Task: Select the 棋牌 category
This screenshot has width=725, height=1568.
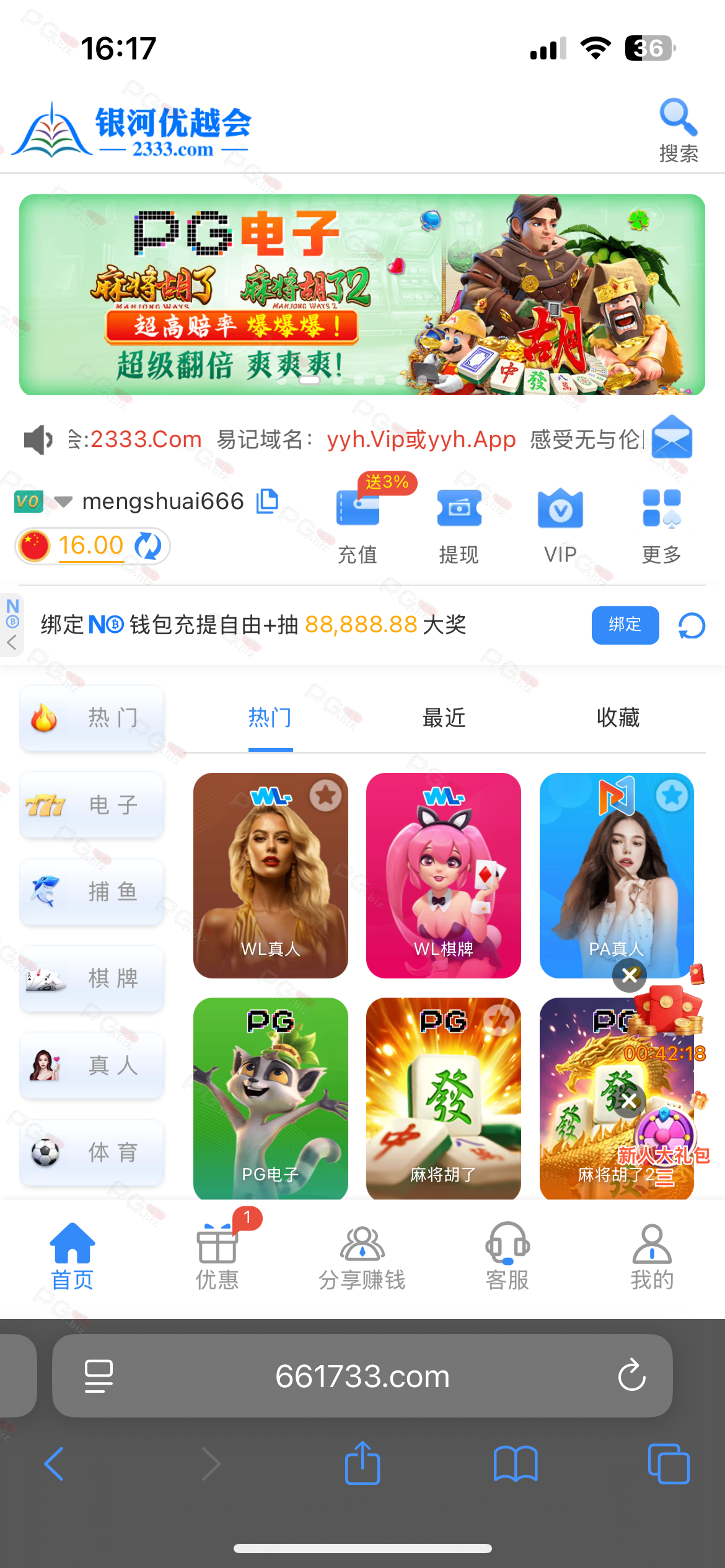Action: [x=92, y=978]
